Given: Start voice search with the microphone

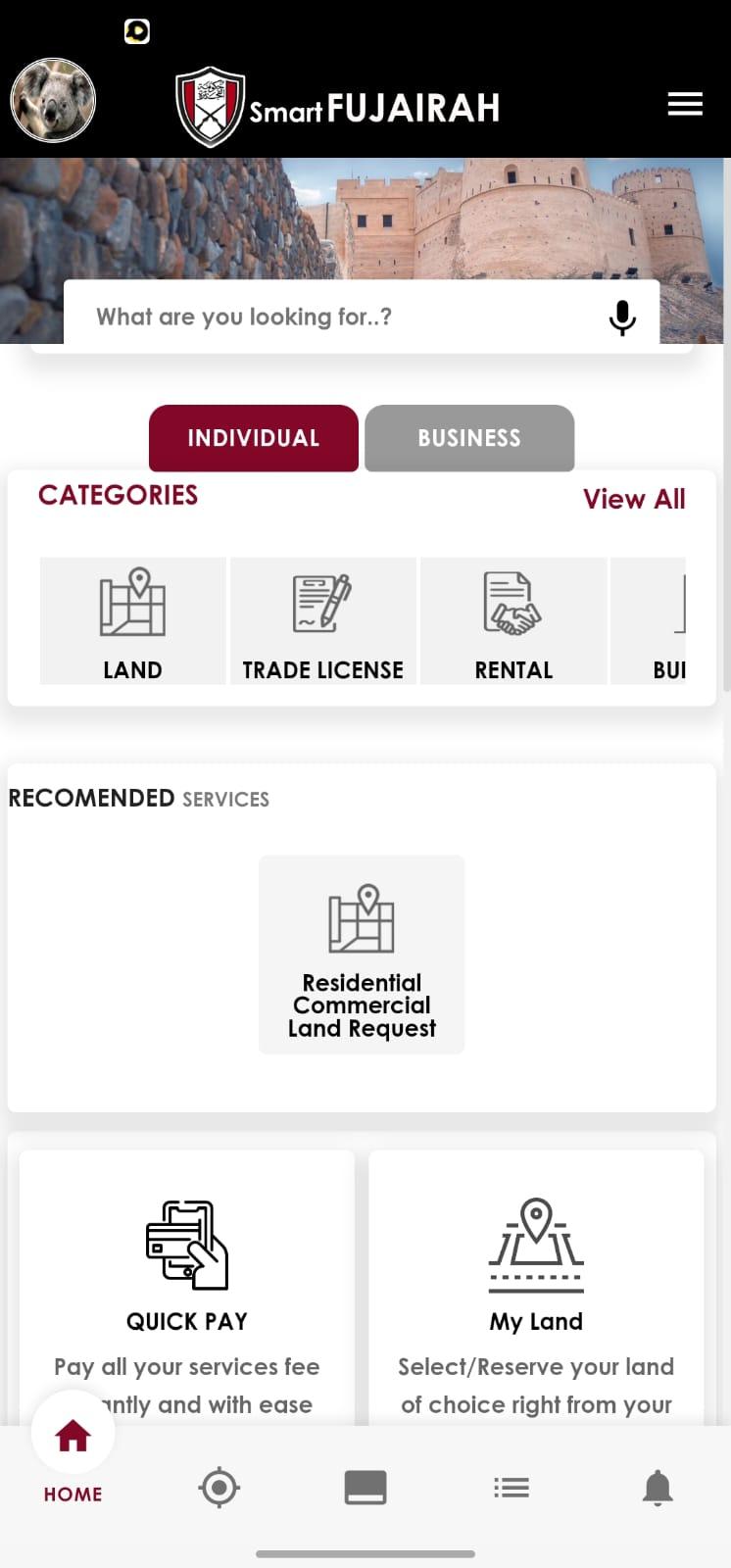Looking at the screenshot, I should pos(622,318).
